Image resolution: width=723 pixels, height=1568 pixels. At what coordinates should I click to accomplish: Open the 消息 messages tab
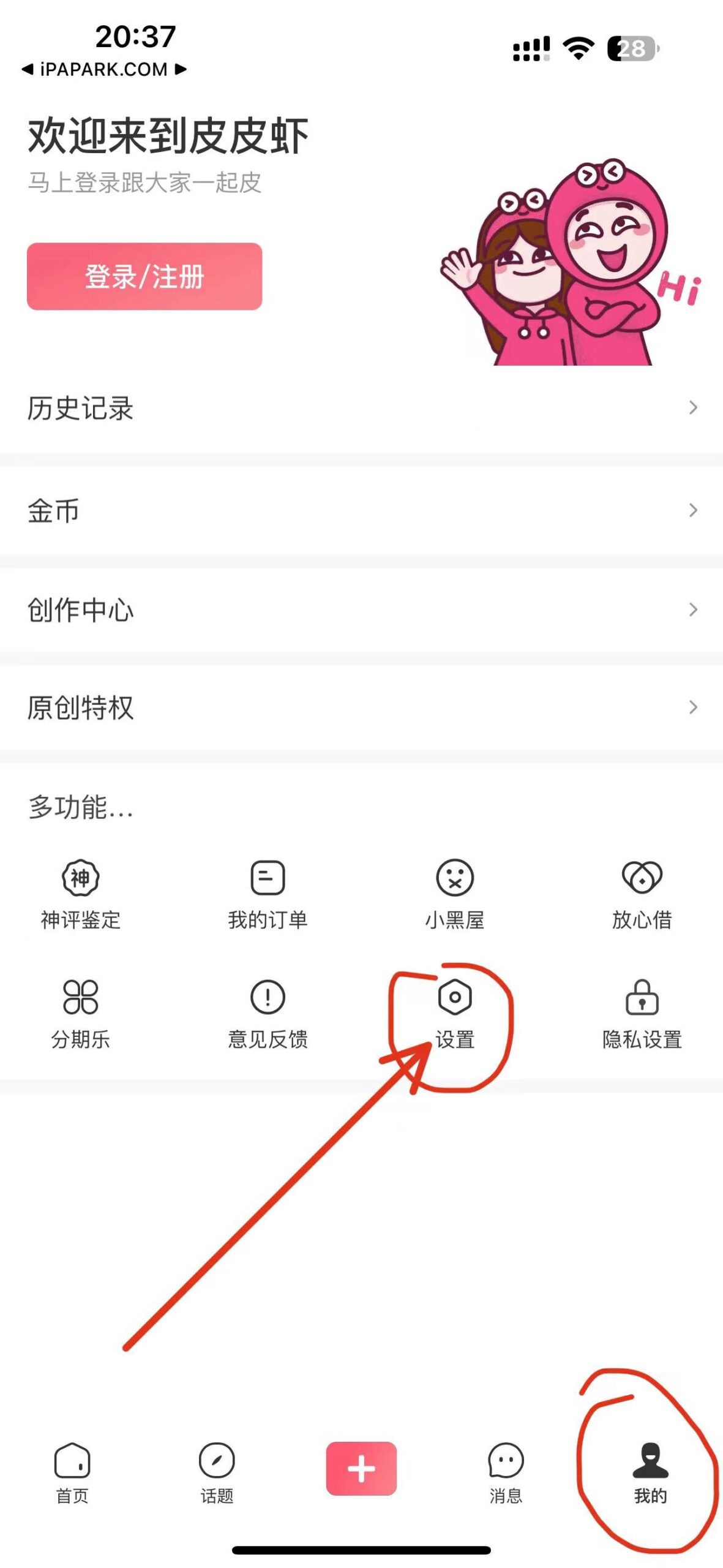(506, 1467)
